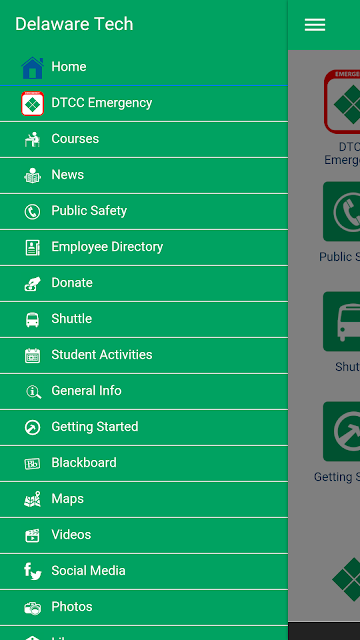
Task: Go to Home in the drawer
Action: click(x=144, y=67)
